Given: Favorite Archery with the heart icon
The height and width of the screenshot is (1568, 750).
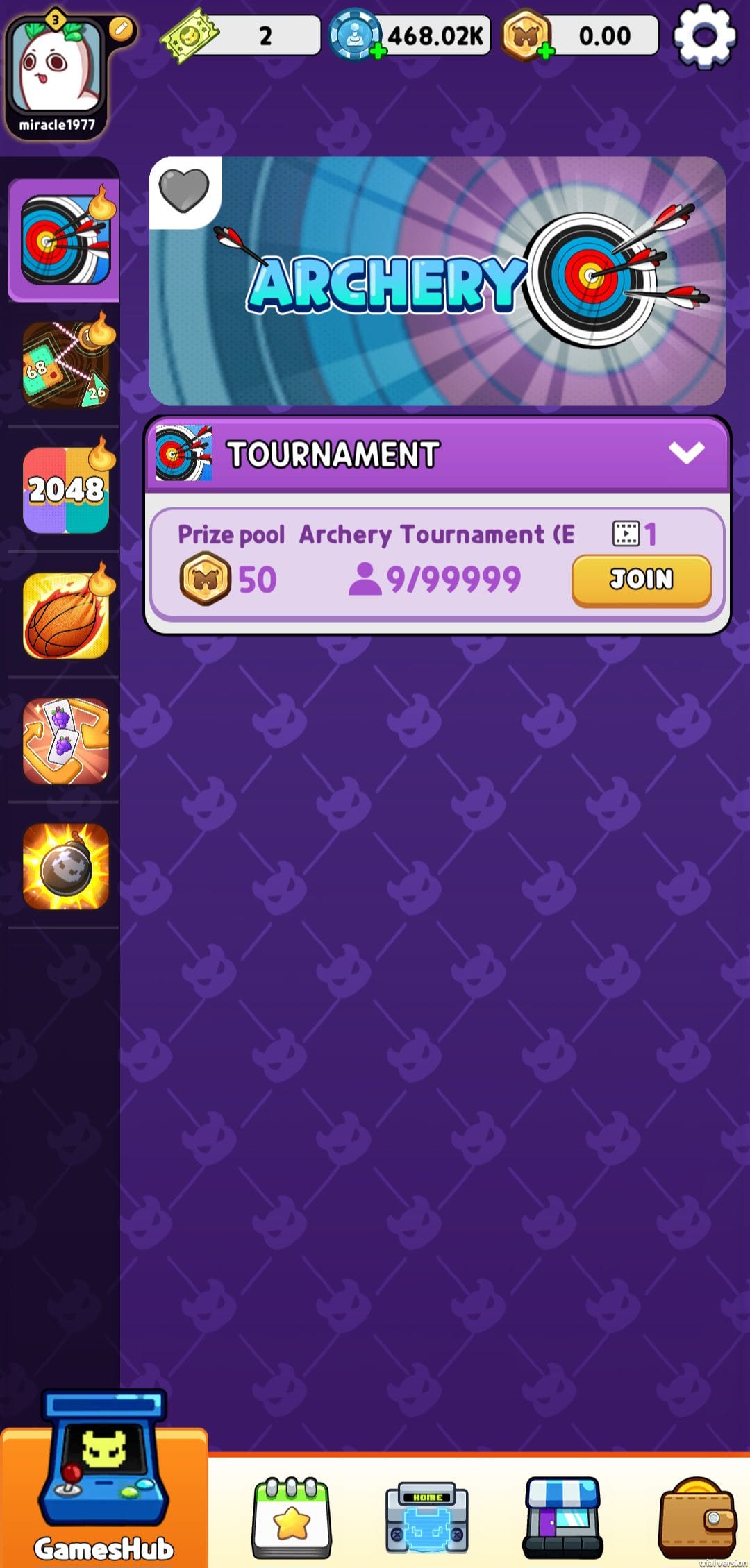Looking at the screenshot, I should pyautogui.click(x=184, y=191).
